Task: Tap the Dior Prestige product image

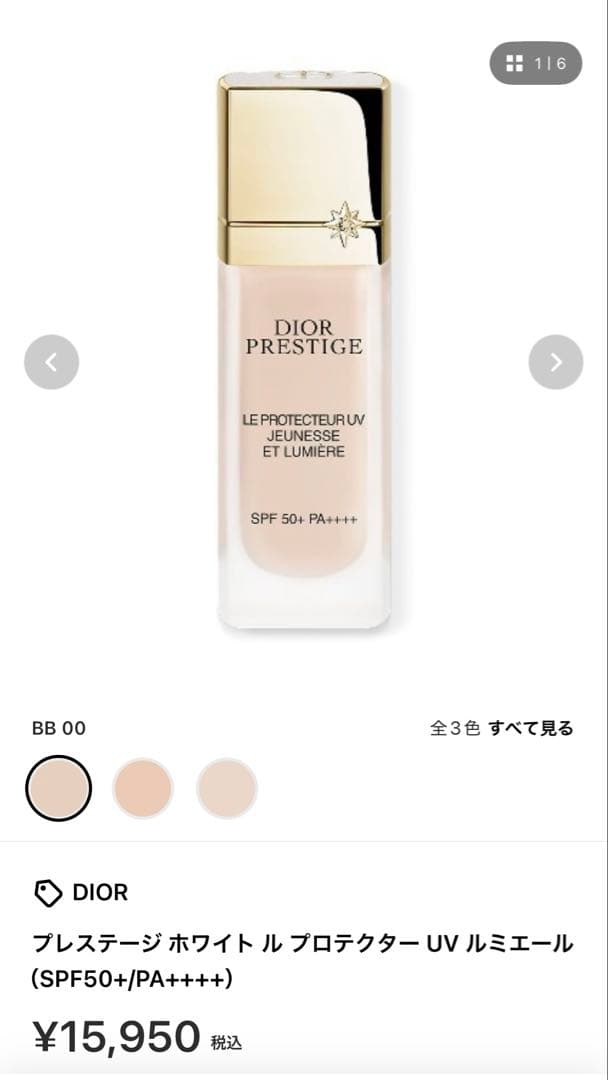Action: (304, 352)
